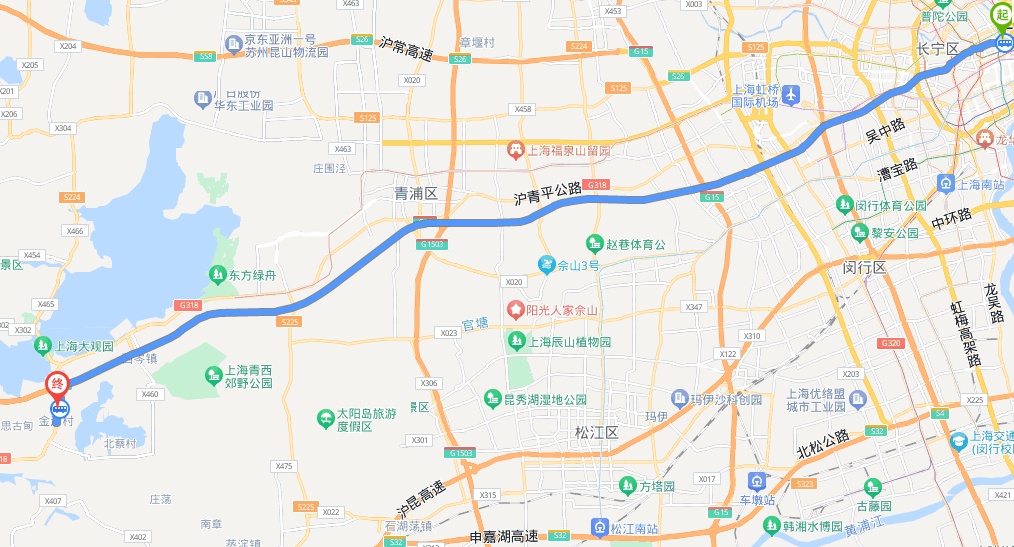Image resolution: width=1014 pixels, height=547 pixels.
Task: Tap the 松江南站 railway station marker
Action: (598, 527)
